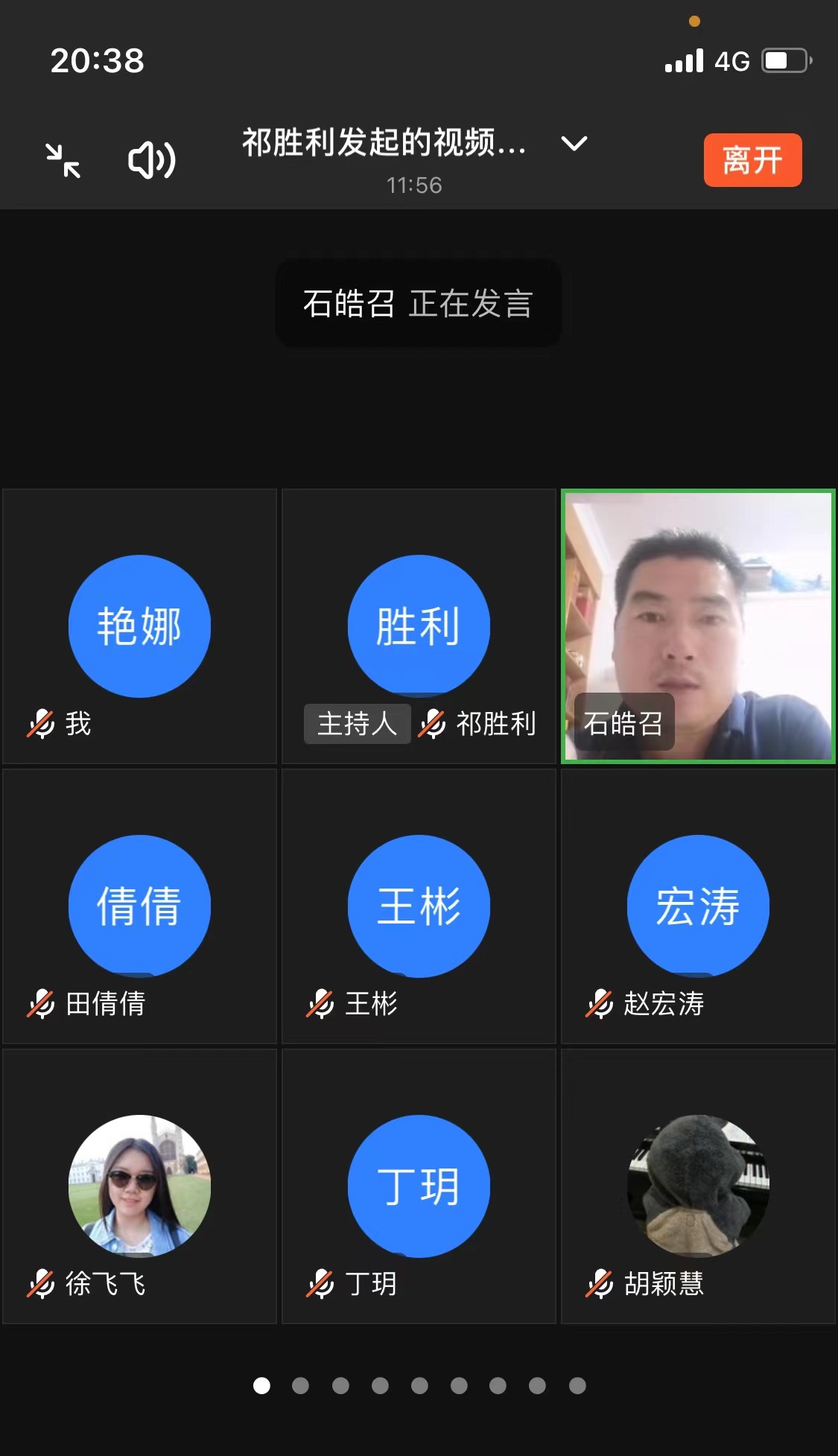Open 田倩倩's participant tile

[x=139, y=906]
